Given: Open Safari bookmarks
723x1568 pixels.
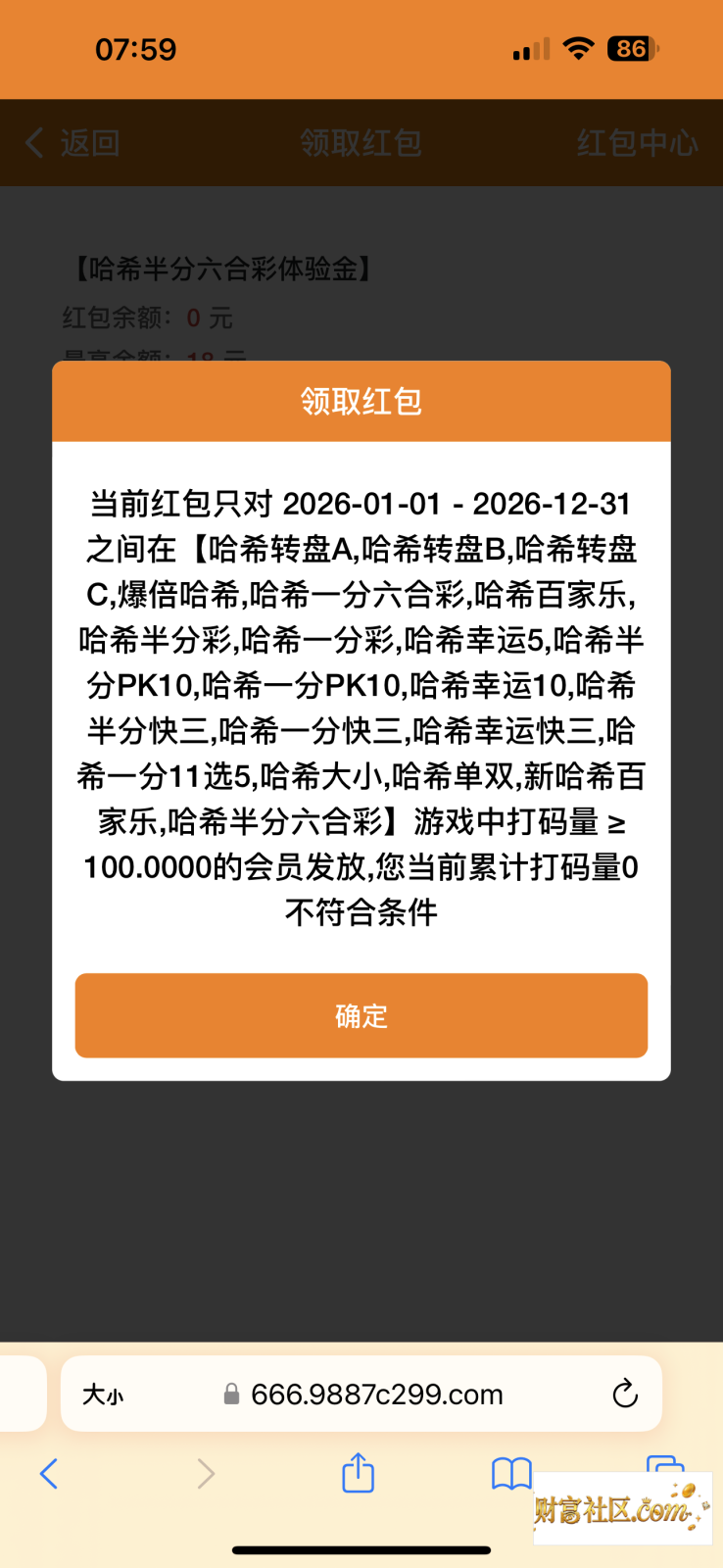Looking at the screenshot, I should point(511,1473).
